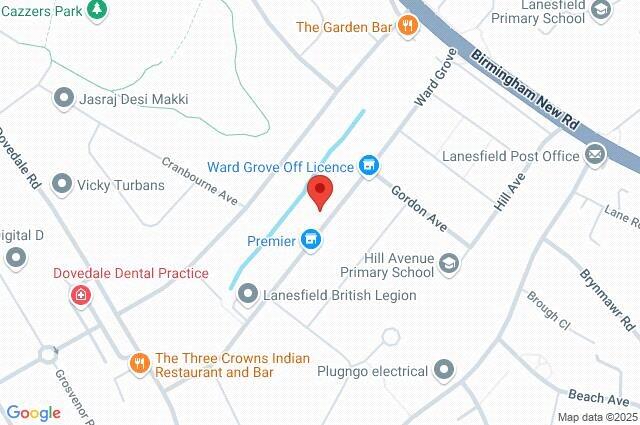The height and width of the screenshot is (425, 640).
Task: Select Ward Grove Off Licence marker
Action: pyautogui.click(x=369, y=166)
